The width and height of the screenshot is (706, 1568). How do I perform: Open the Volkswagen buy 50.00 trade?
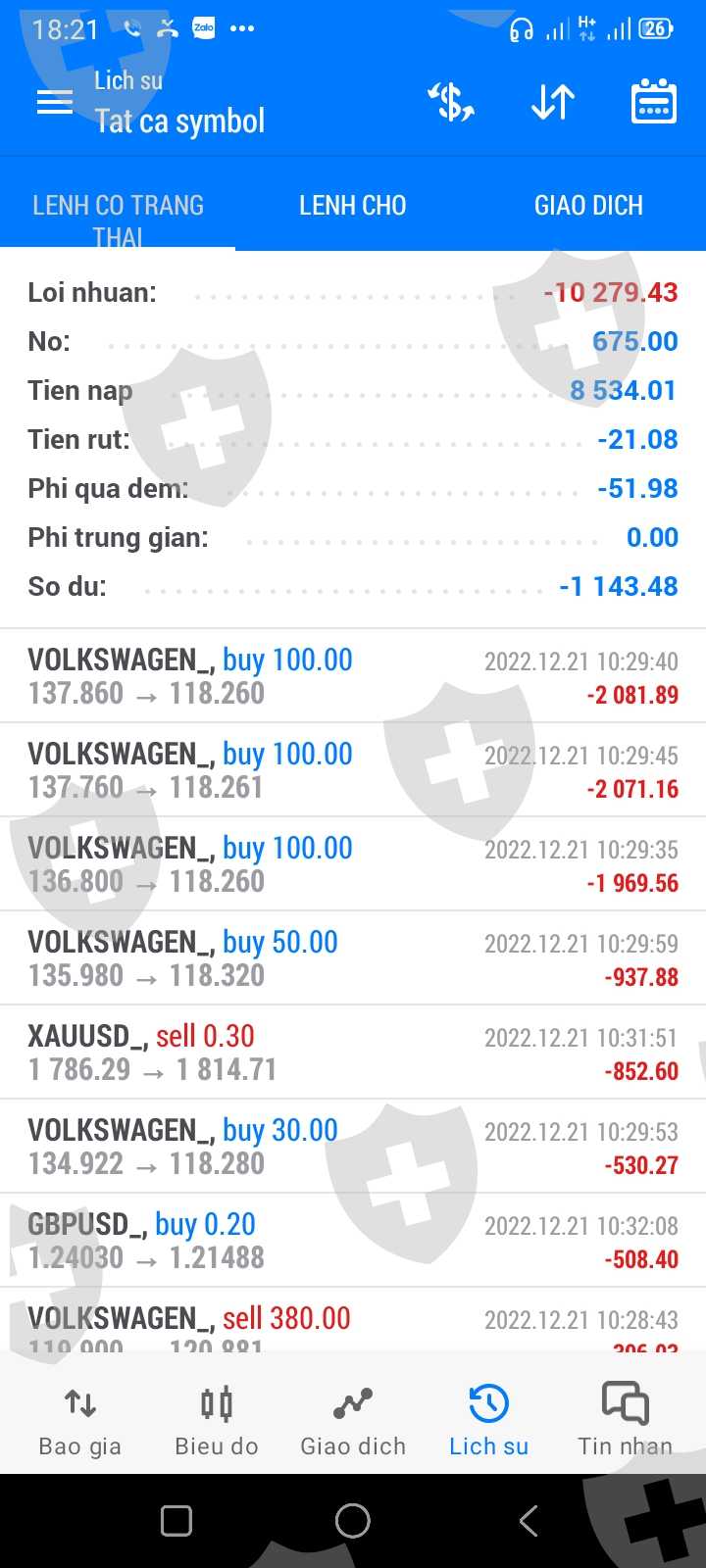353,958
